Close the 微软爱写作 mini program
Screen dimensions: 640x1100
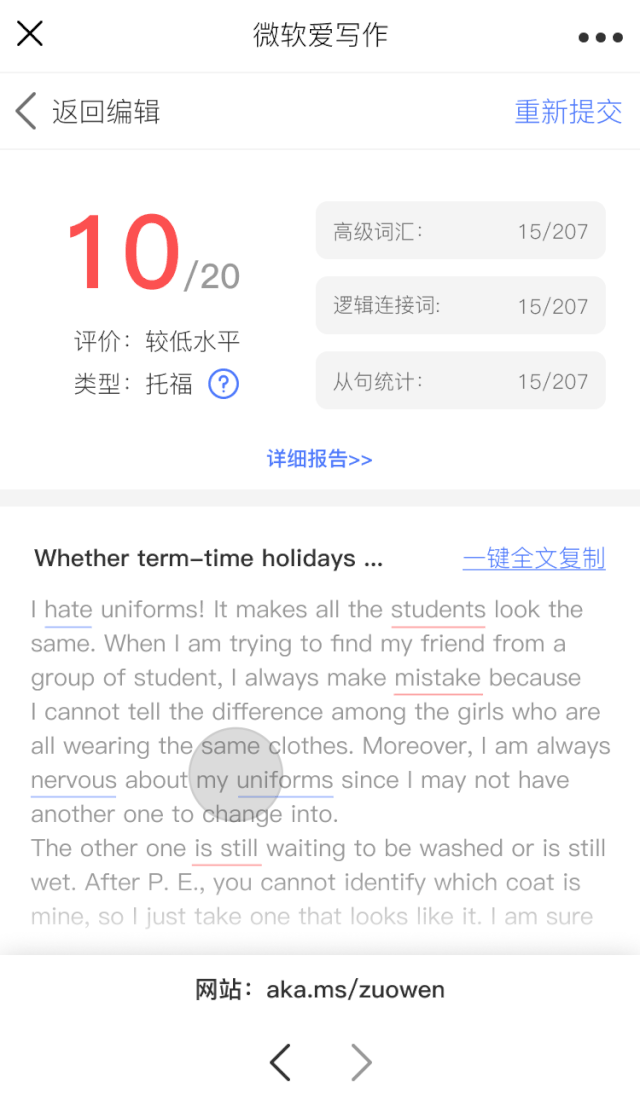pyautogui.click(x=30, y=35)
